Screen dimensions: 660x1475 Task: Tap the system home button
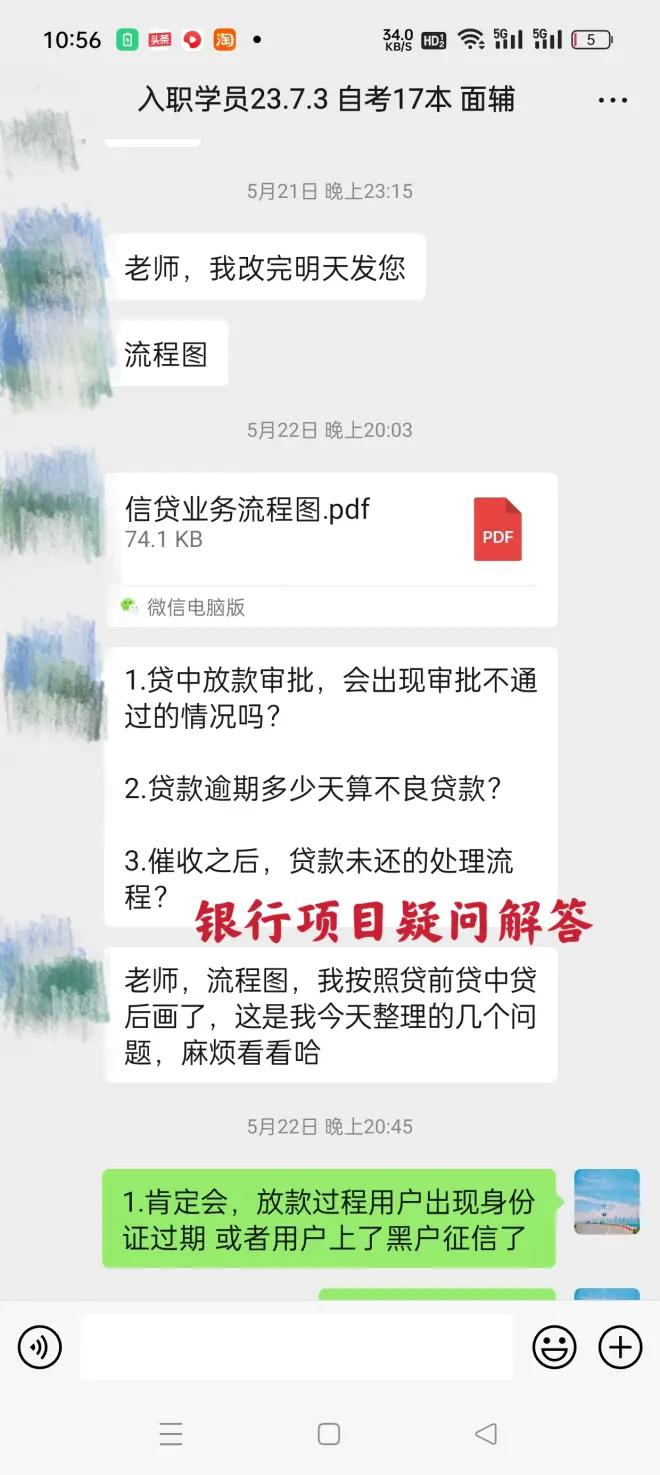[x=329, y=1434]
